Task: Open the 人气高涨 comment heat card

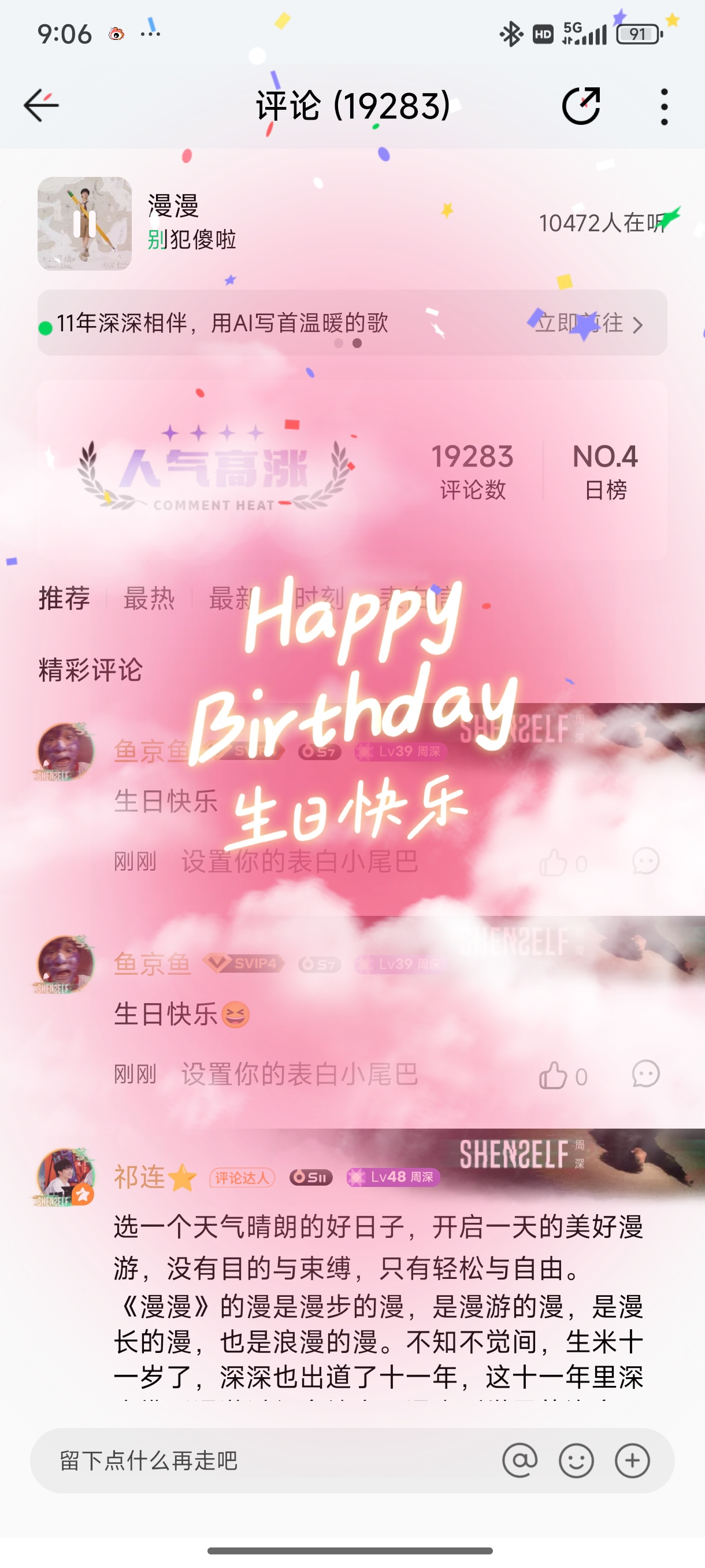Action: (x=351, y=470)
